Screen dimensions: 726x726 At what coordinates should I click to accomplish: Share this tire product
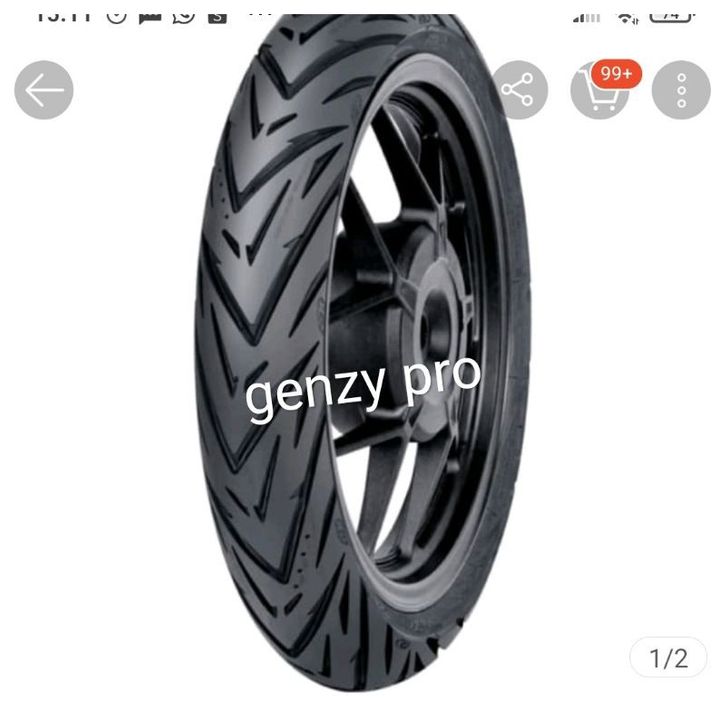(x=518, y=91)
